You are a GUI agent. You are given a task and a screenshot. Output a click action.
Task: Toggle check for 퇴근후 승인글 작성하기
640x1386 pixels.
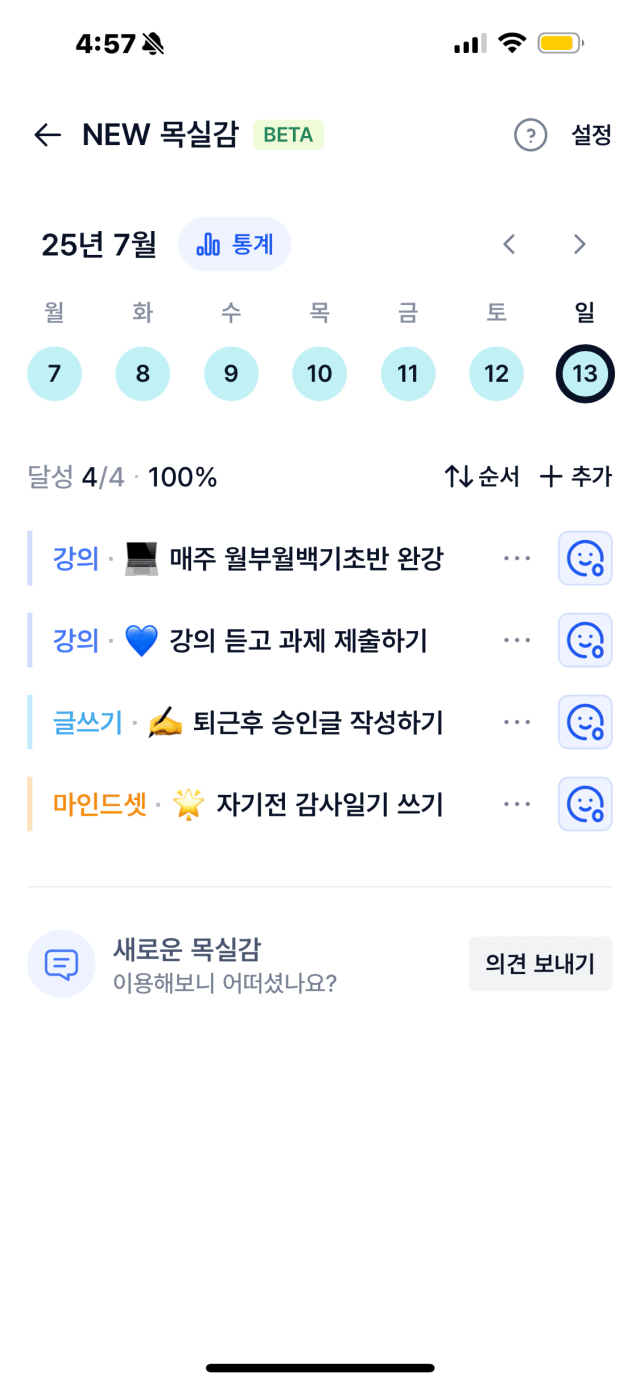585,722
